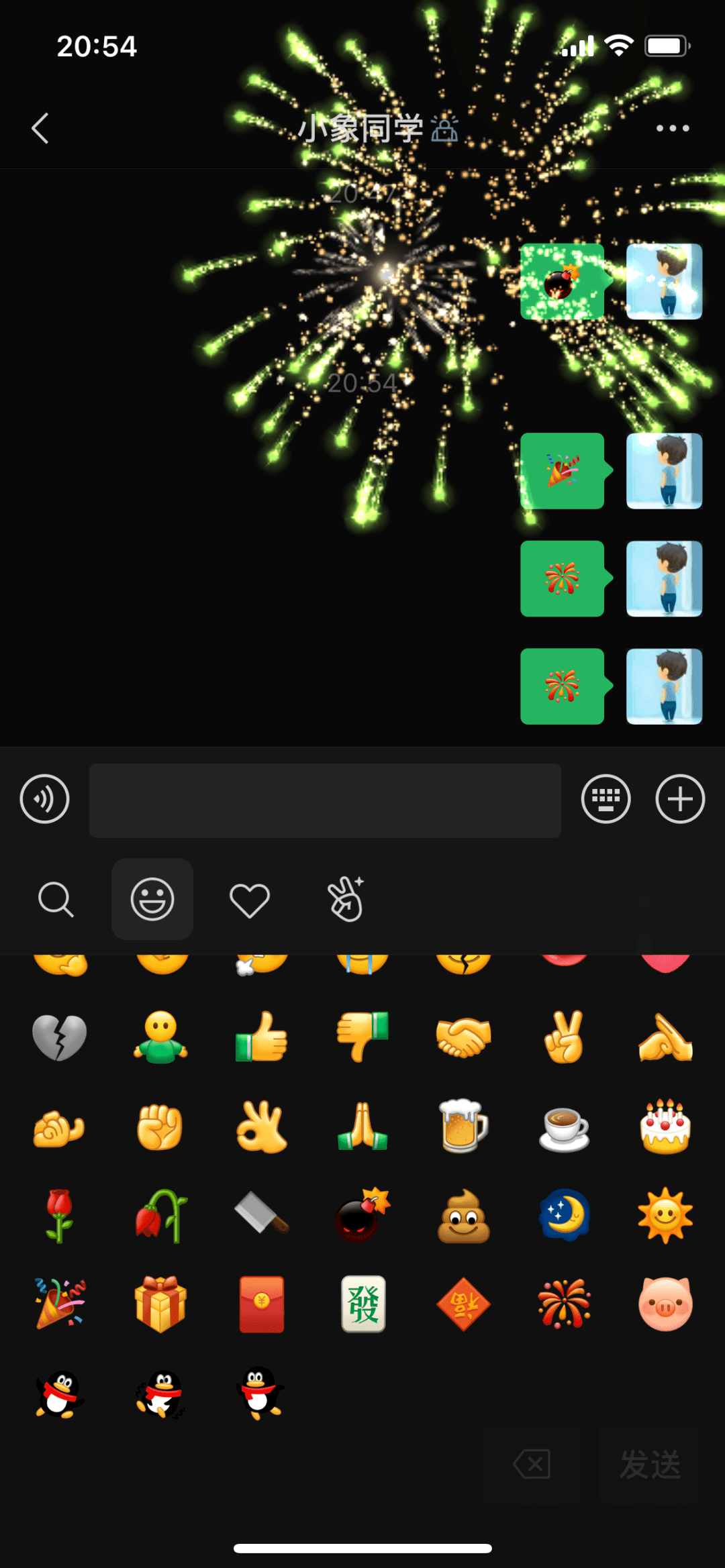Open the chat's more options menu
This screenshot has height=1568, width=725.
[672, 128]
